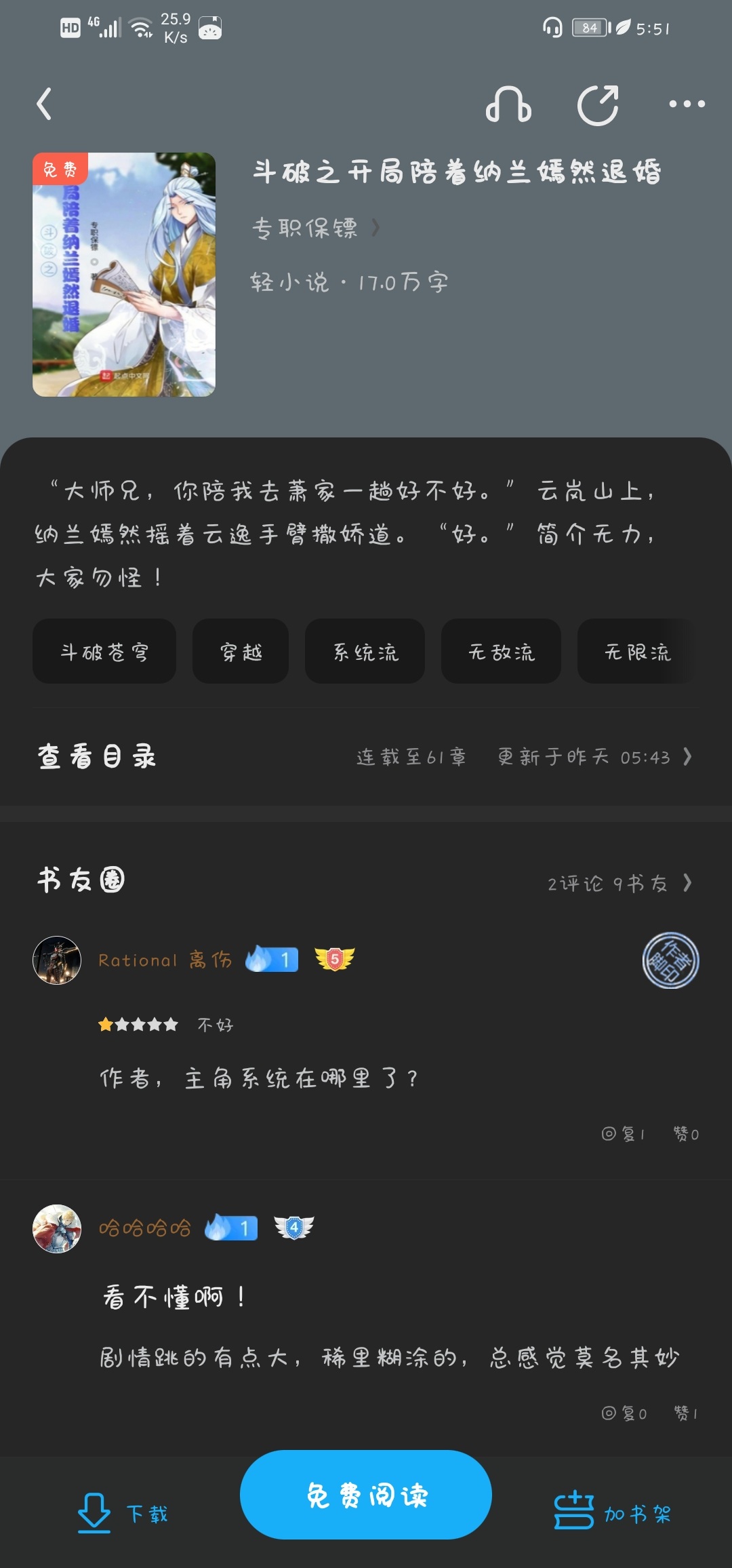The image size is (732, 1568).
Task: View Rational 离伤's profile avatar
Action: point(57,960)
